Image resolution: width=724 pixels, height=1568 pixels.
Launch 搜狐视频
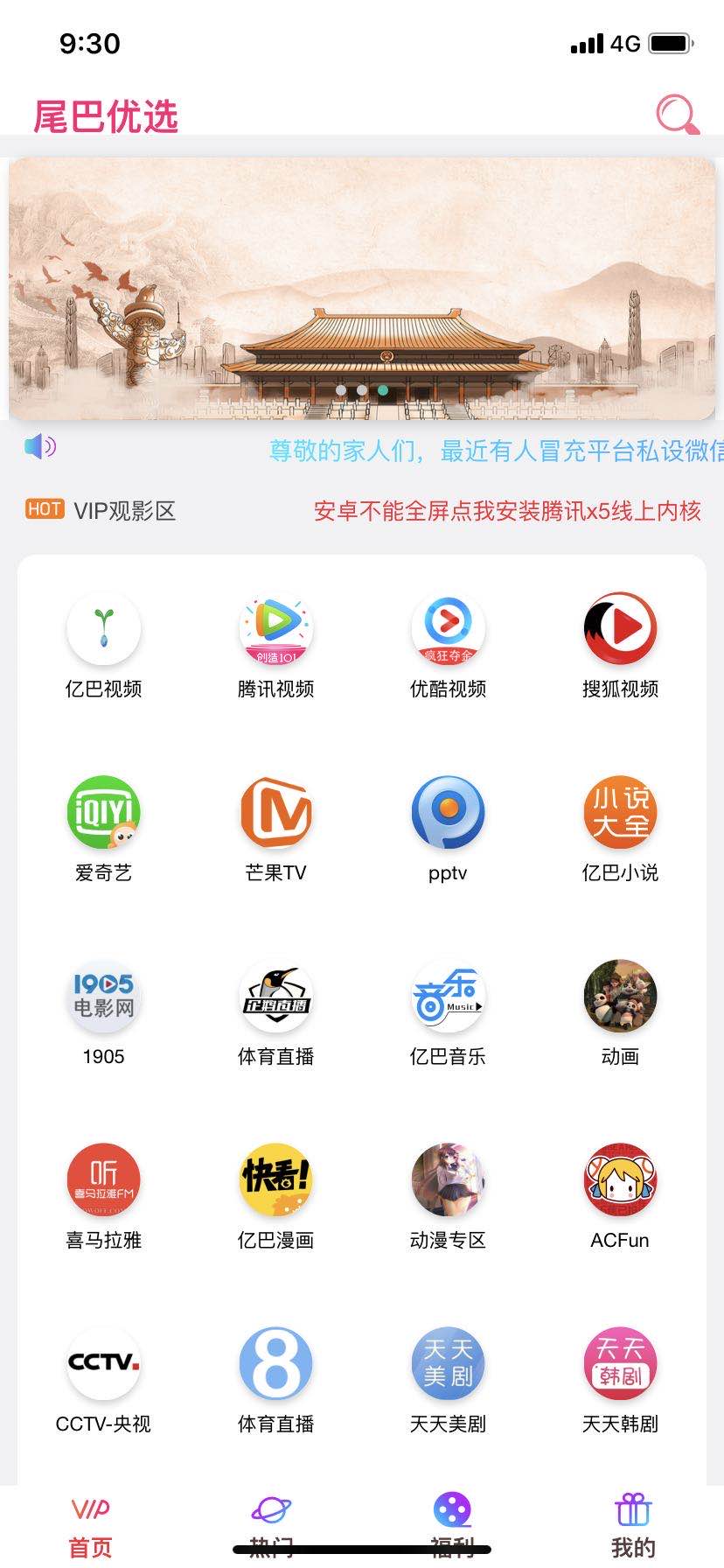(620, 626)
